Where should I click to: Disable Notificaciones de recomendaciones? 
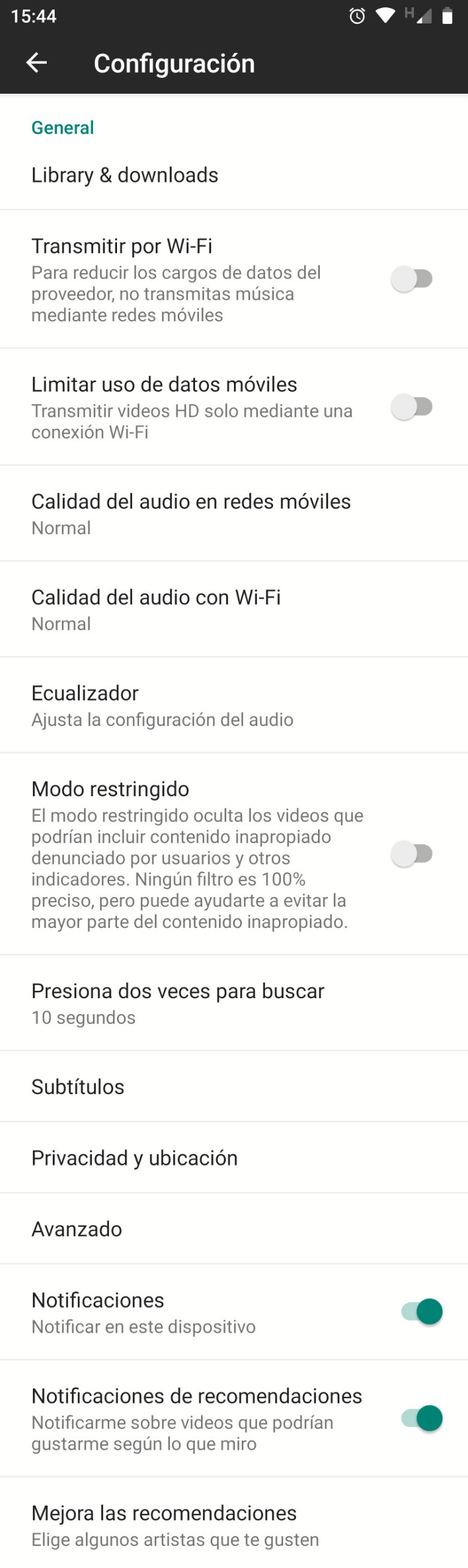point(422,1418)
